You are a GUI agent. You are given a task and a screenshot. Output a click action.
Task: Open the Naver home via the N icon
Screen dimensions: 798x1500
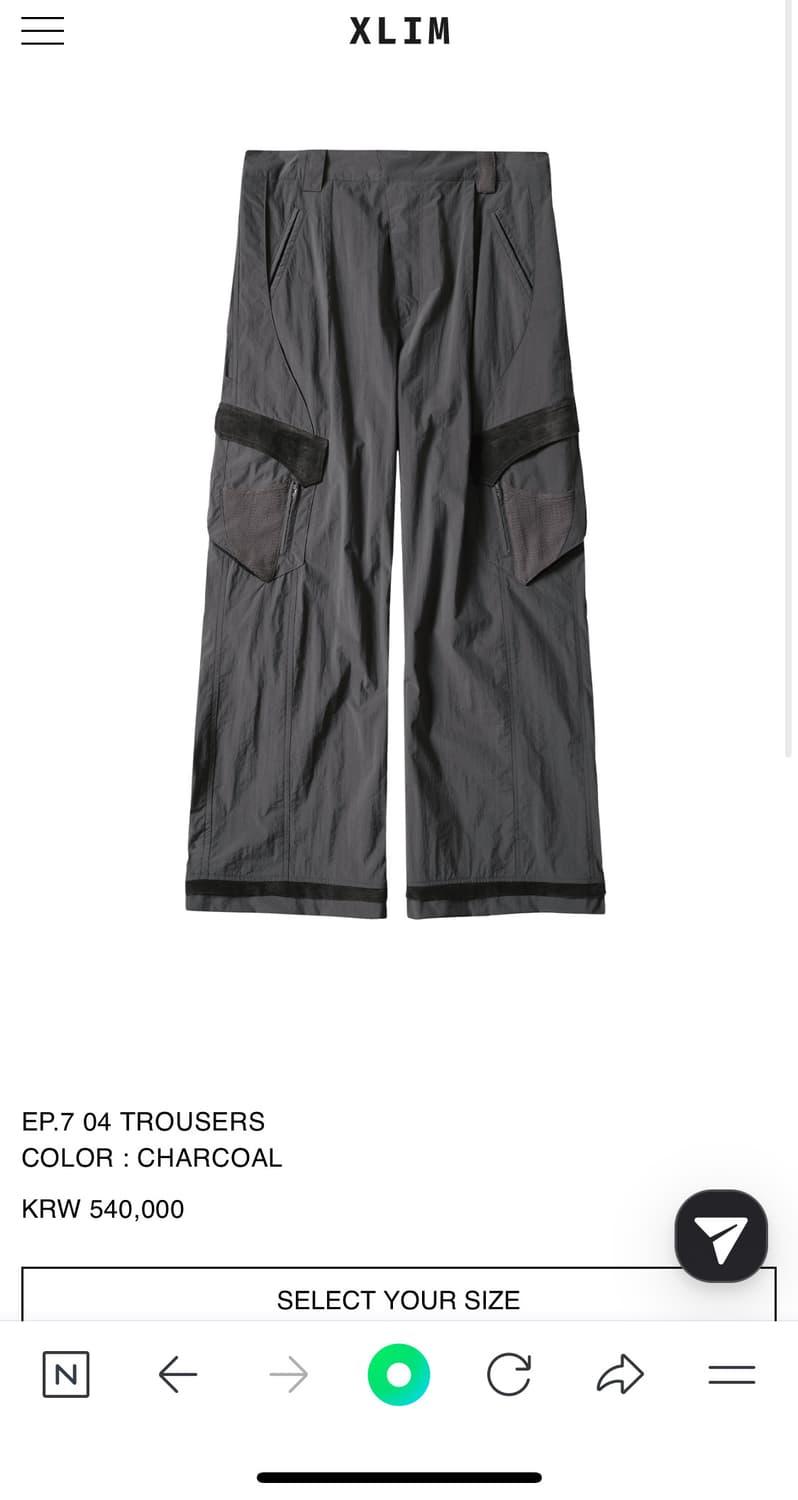[x=65, y=1374]
